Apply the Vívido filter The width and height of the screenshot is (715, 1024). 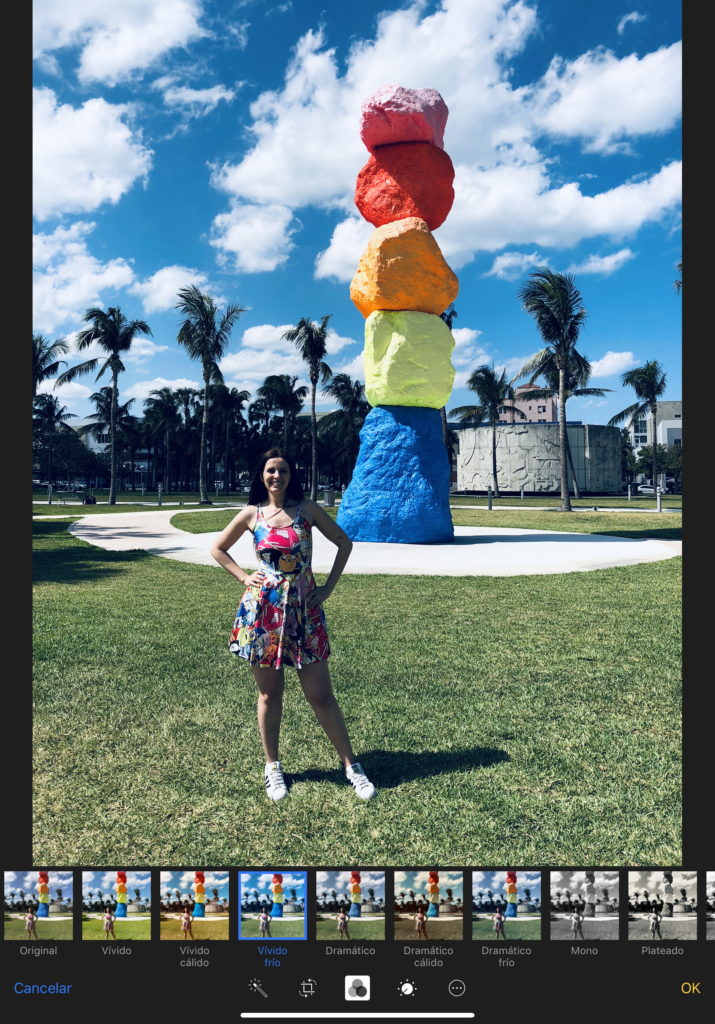[116, 905]
